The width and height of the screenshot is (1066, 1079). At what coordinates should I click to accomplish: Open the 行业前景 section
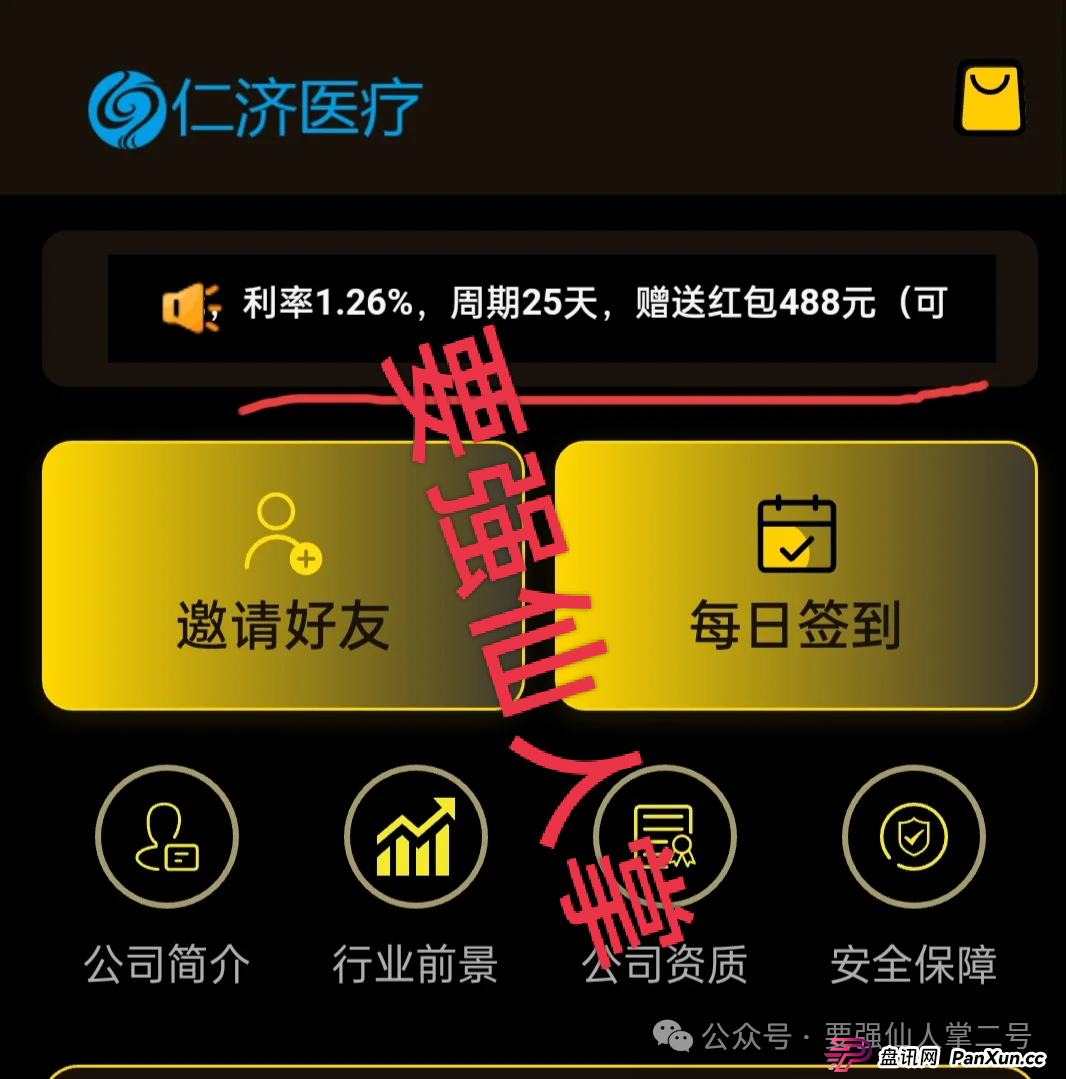416,963
